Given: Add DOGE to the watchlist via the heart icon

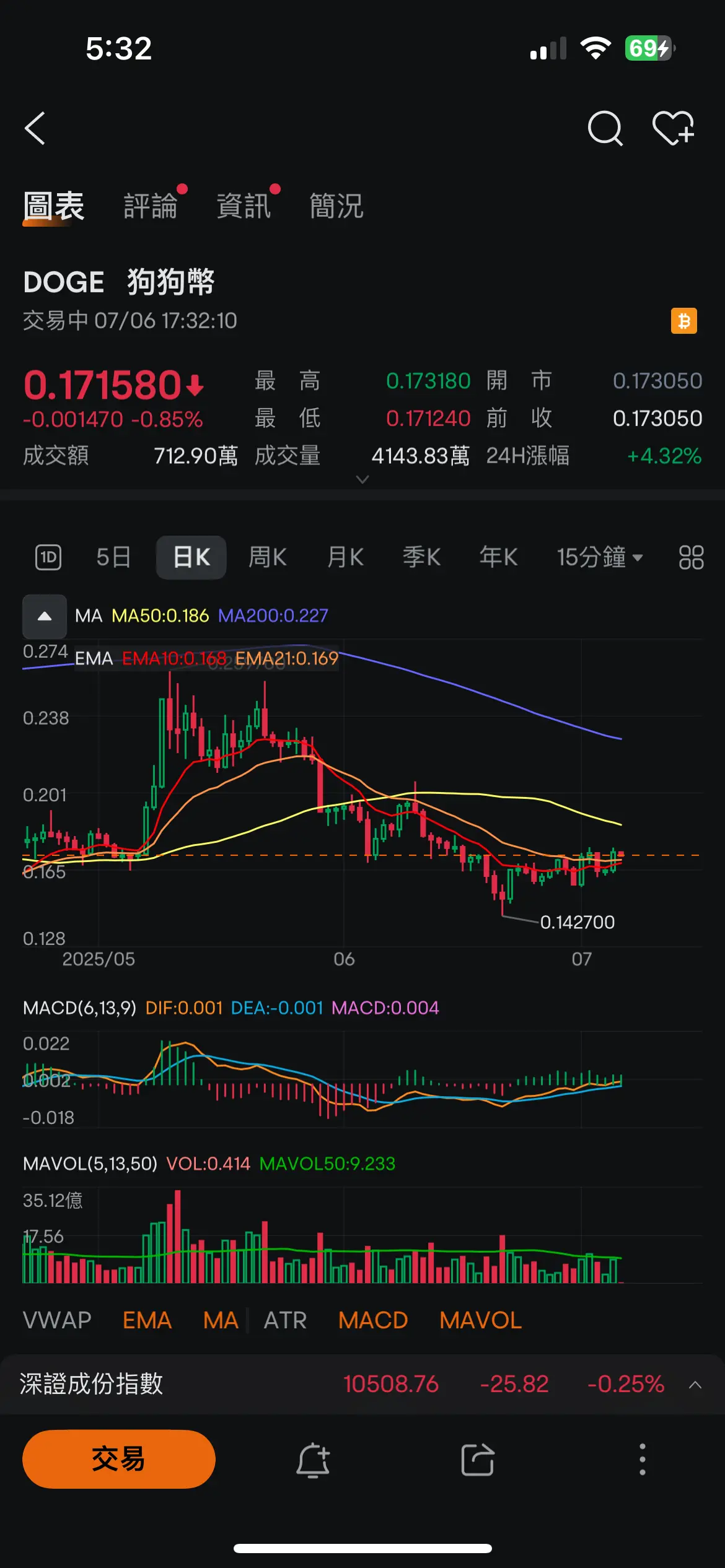Looking at the screenshot, I should [x=674, y=128].
